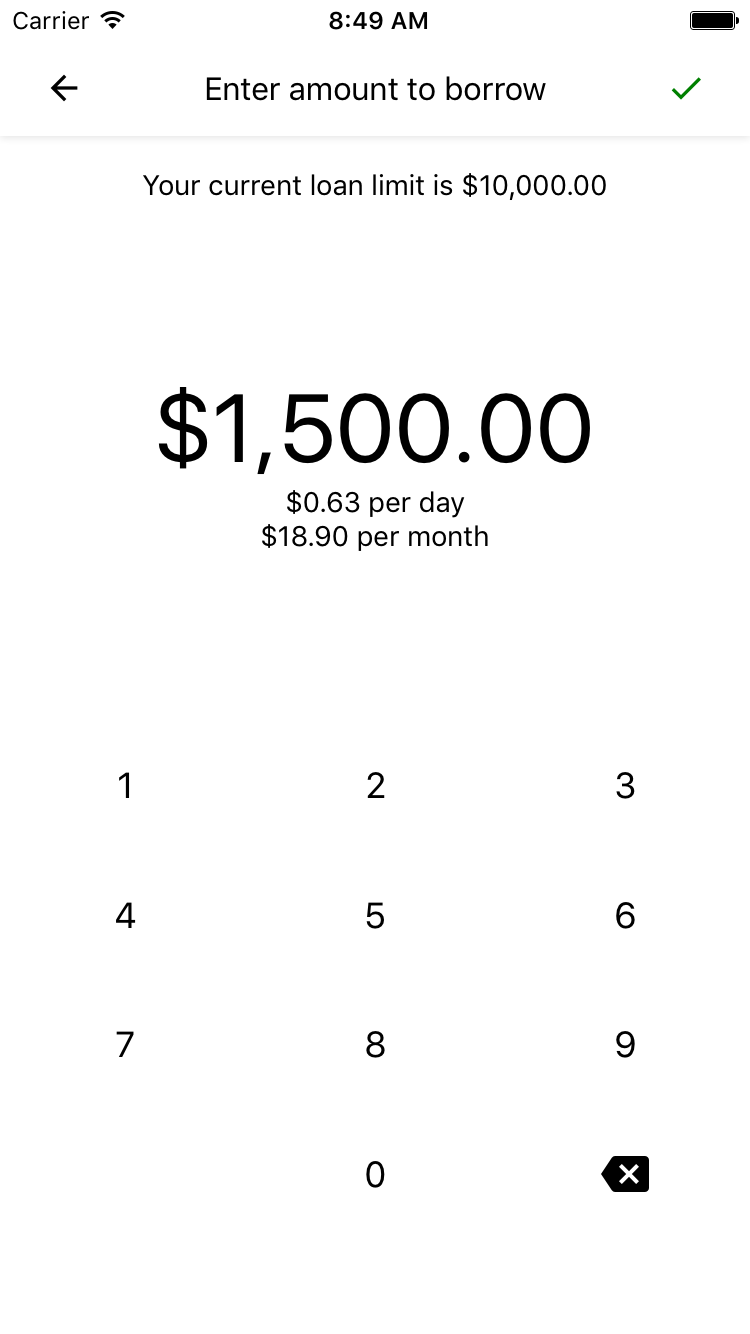Tap the number 7 key
Image resolution: width=750 pixels, height=1334 pixels.
click(125, 1045)
